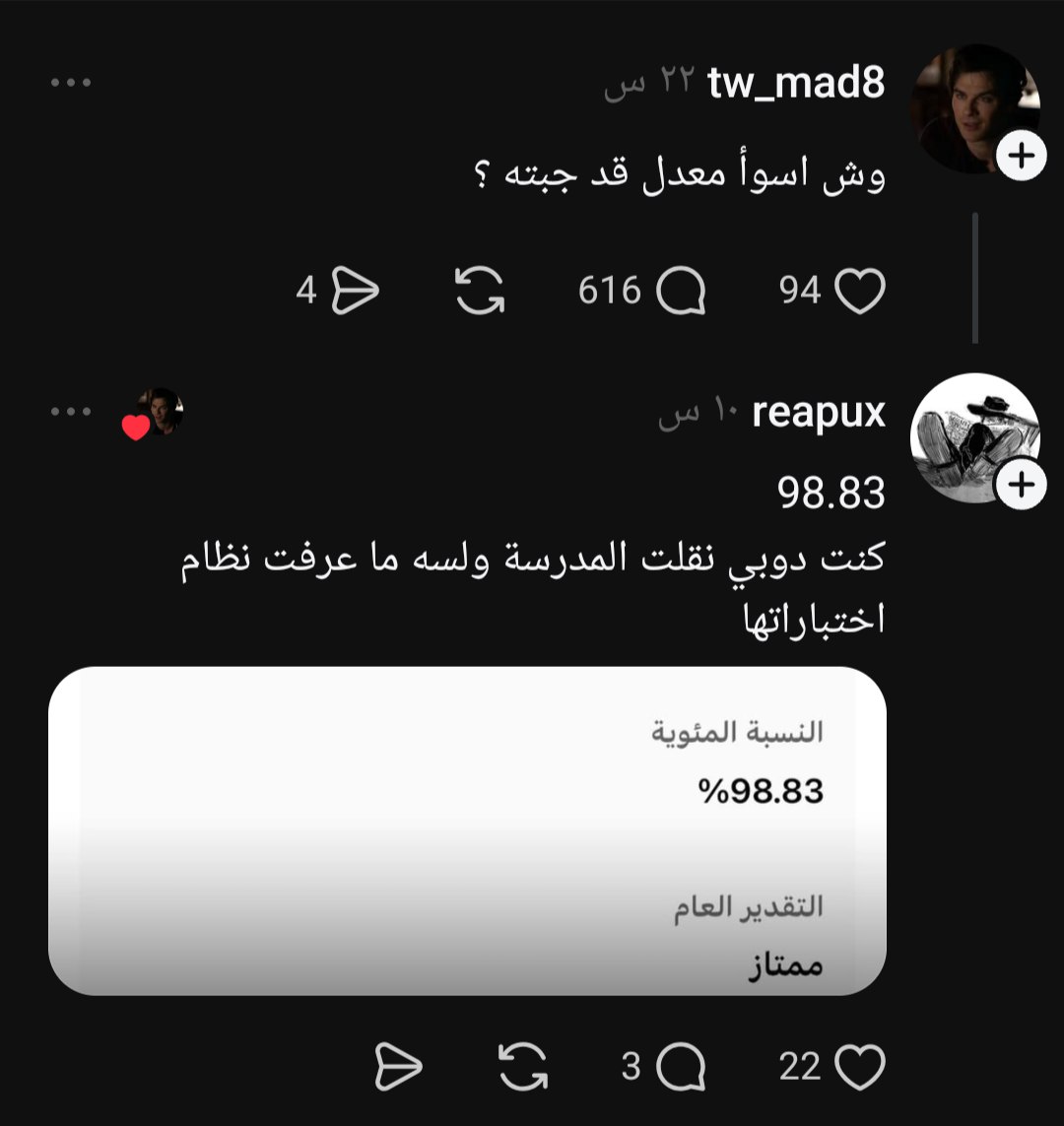Send reapux's reply to someone

tap(398, 1067)
